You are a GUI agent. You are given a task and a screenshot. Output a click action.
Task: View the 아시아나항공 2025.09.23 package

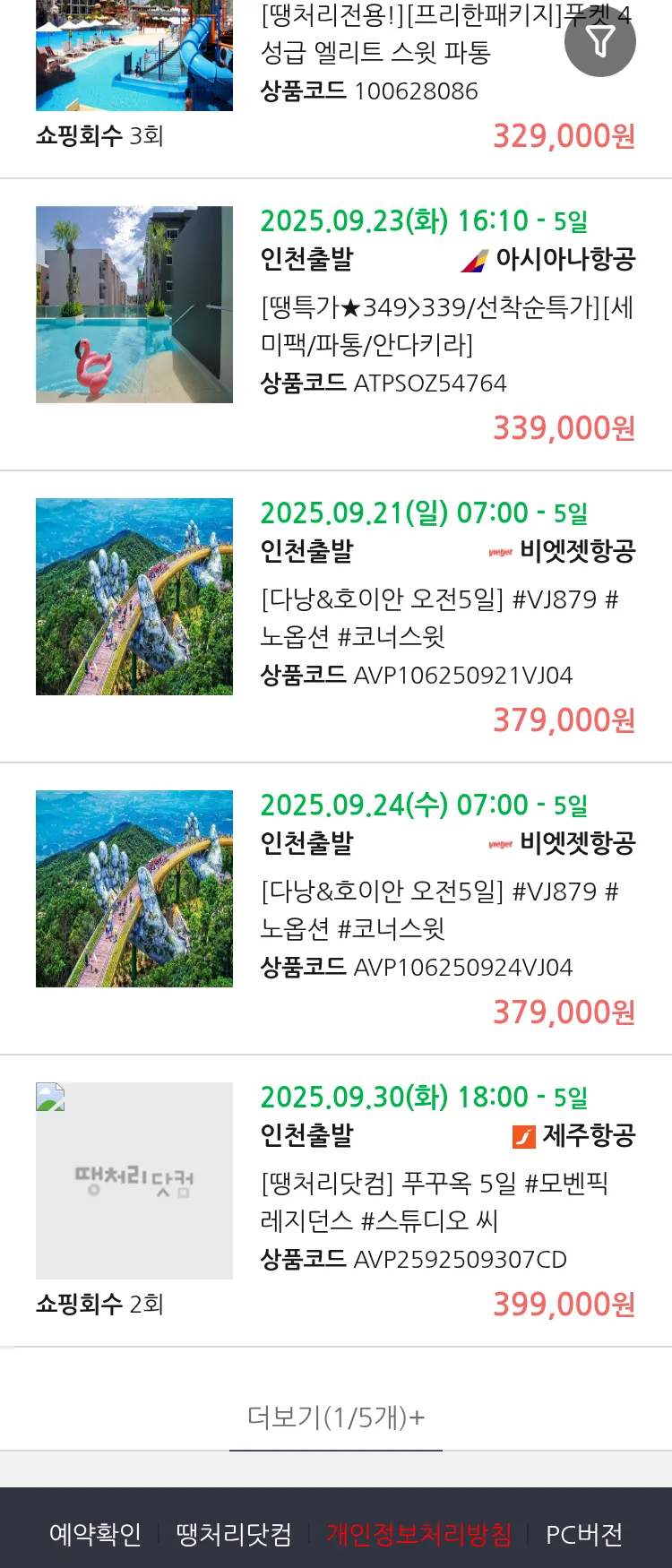click(446, 325)
